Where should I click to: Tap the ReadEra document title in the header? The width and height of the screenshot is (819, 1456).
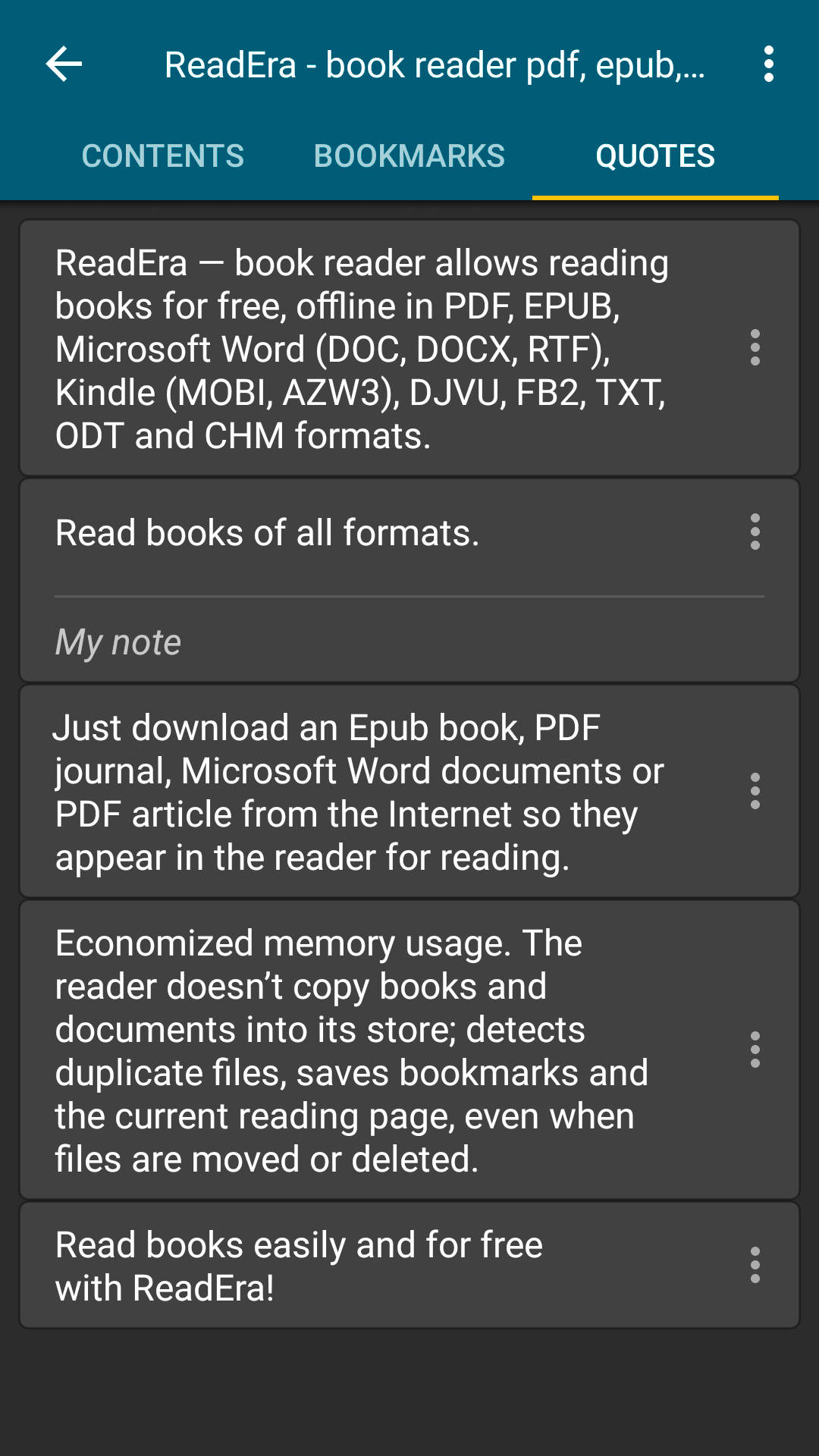click(437, 65)
